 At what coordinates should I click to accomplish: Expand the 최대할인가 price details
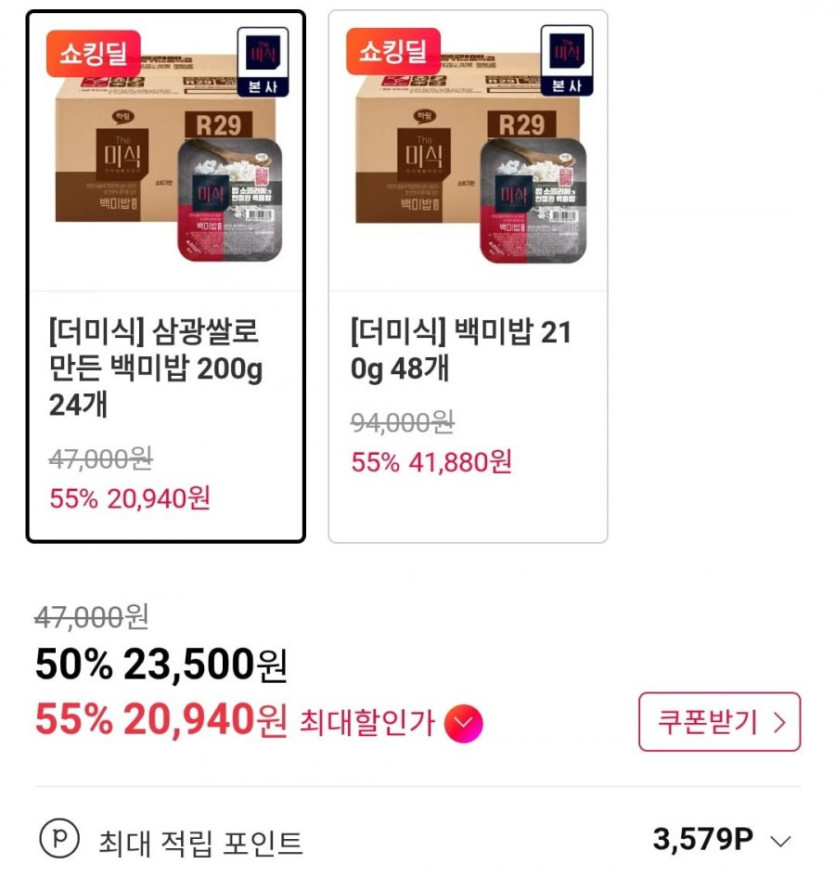click(x=463, y=723)
